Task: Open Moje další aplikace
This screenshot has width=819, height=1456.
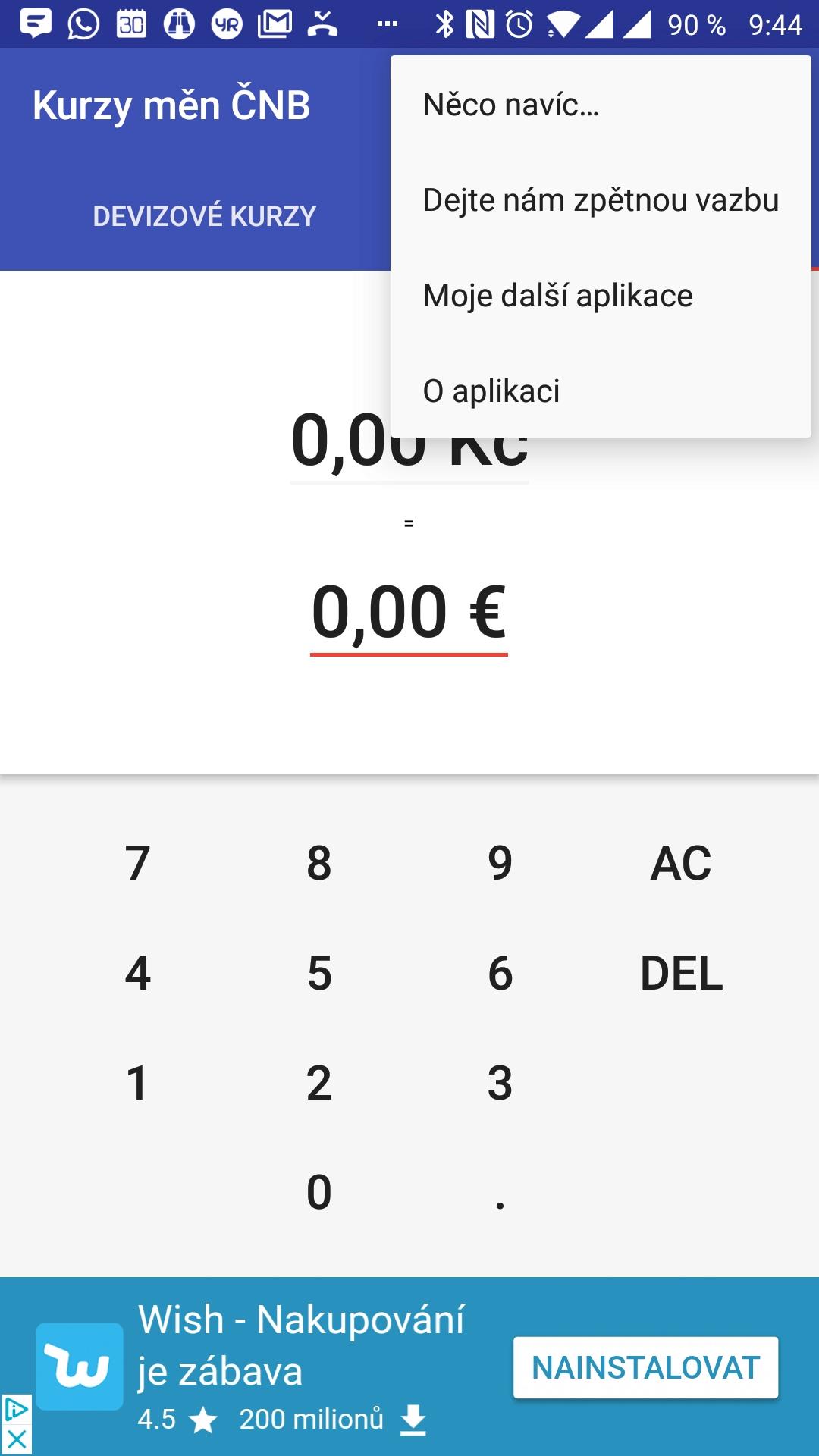Action: coord(557,296)
